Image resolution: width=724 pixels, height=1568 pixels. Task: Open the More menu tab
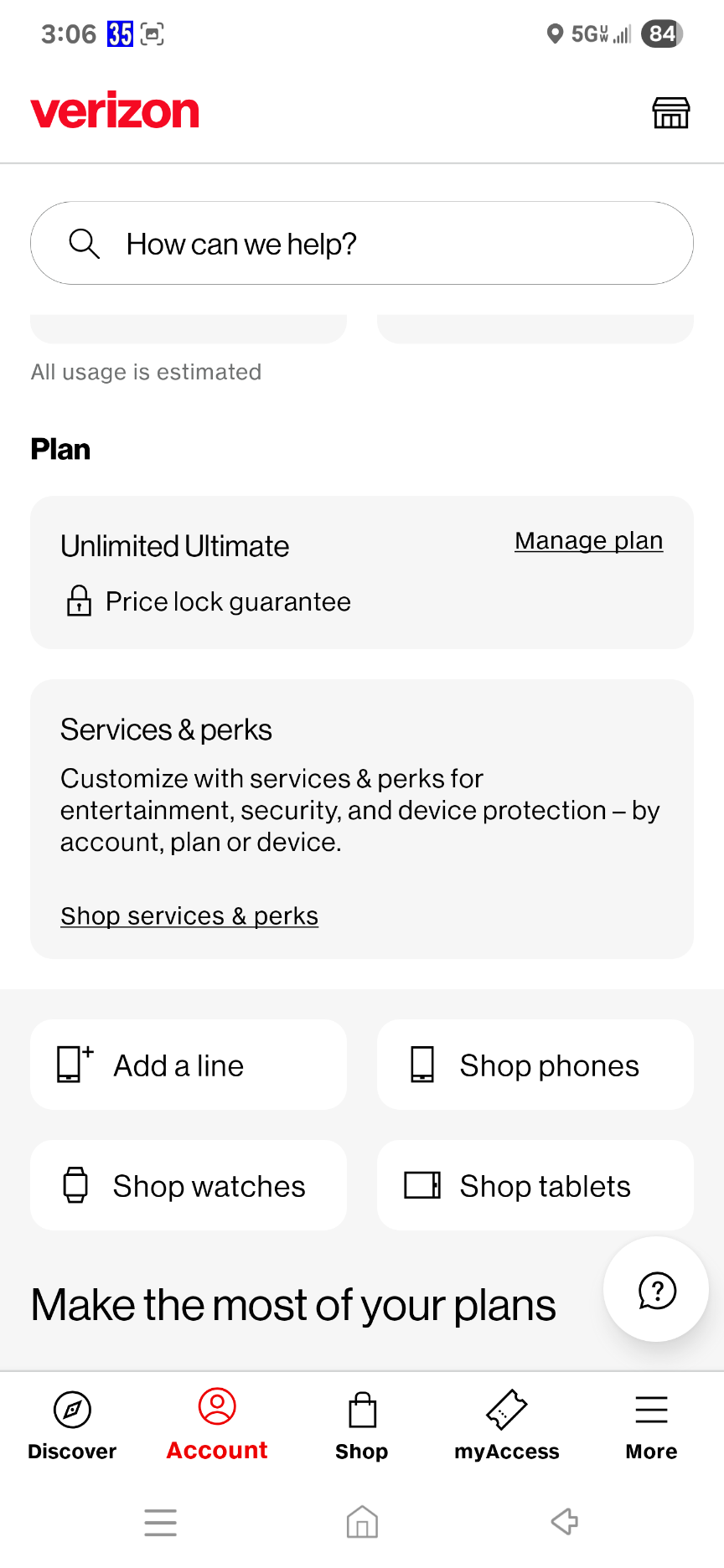(651, 1425)
